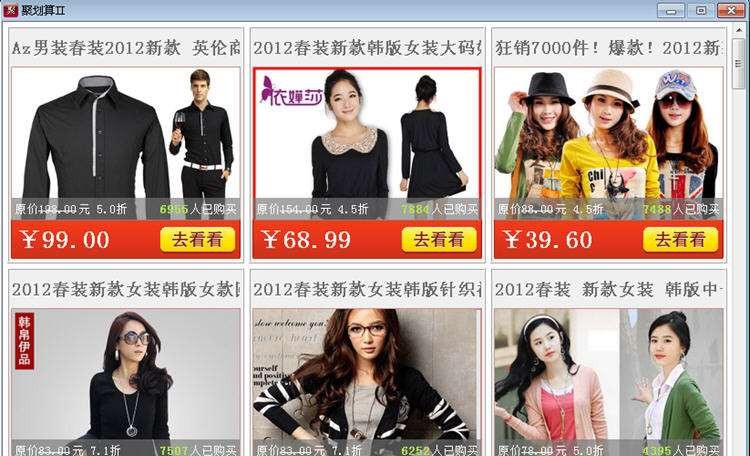Tap 去看看 on the ¥68.99 dress

click(439, 240)
